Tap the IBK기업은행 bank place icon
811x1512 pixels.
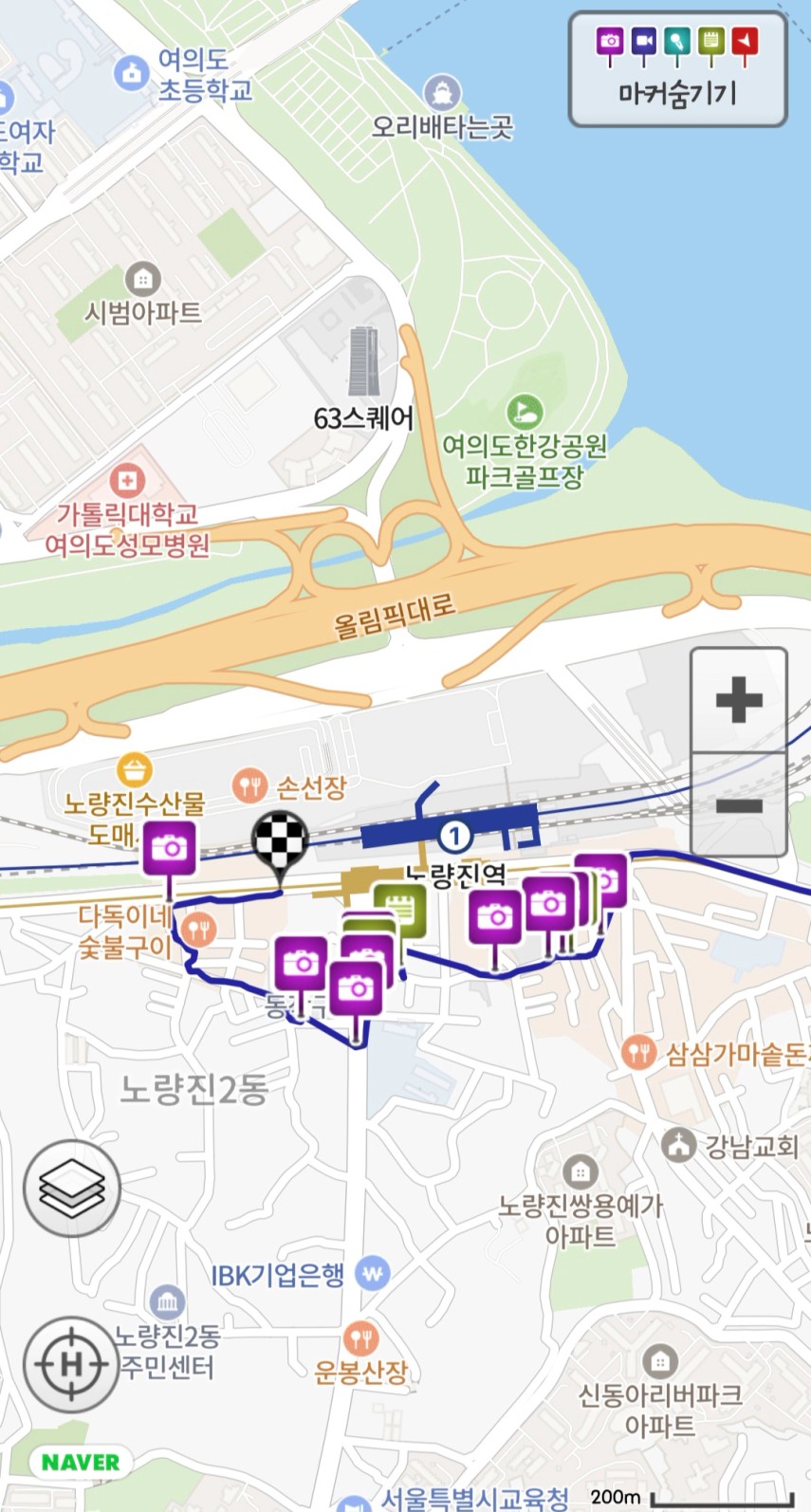point(373,1274)
